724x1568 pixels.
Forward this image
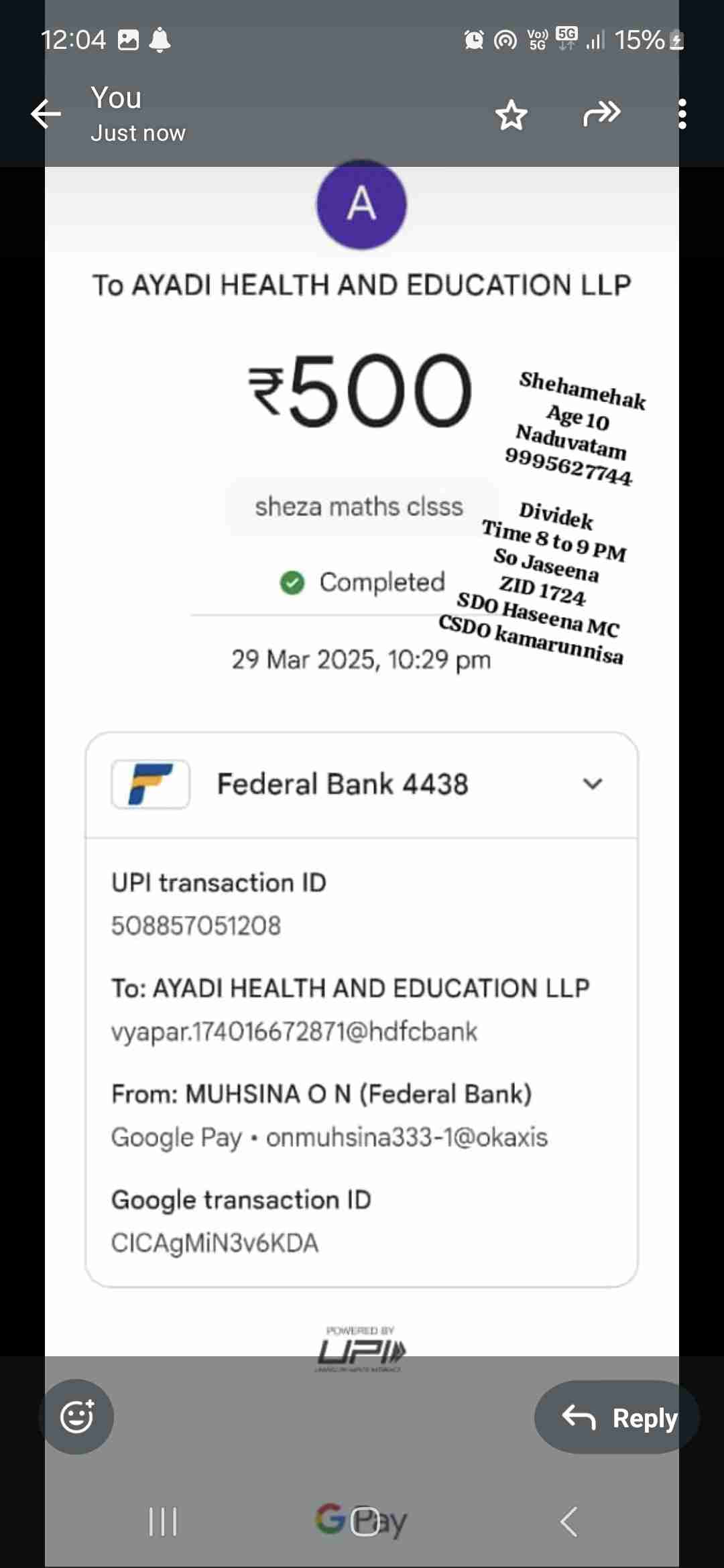pos(601,113)
